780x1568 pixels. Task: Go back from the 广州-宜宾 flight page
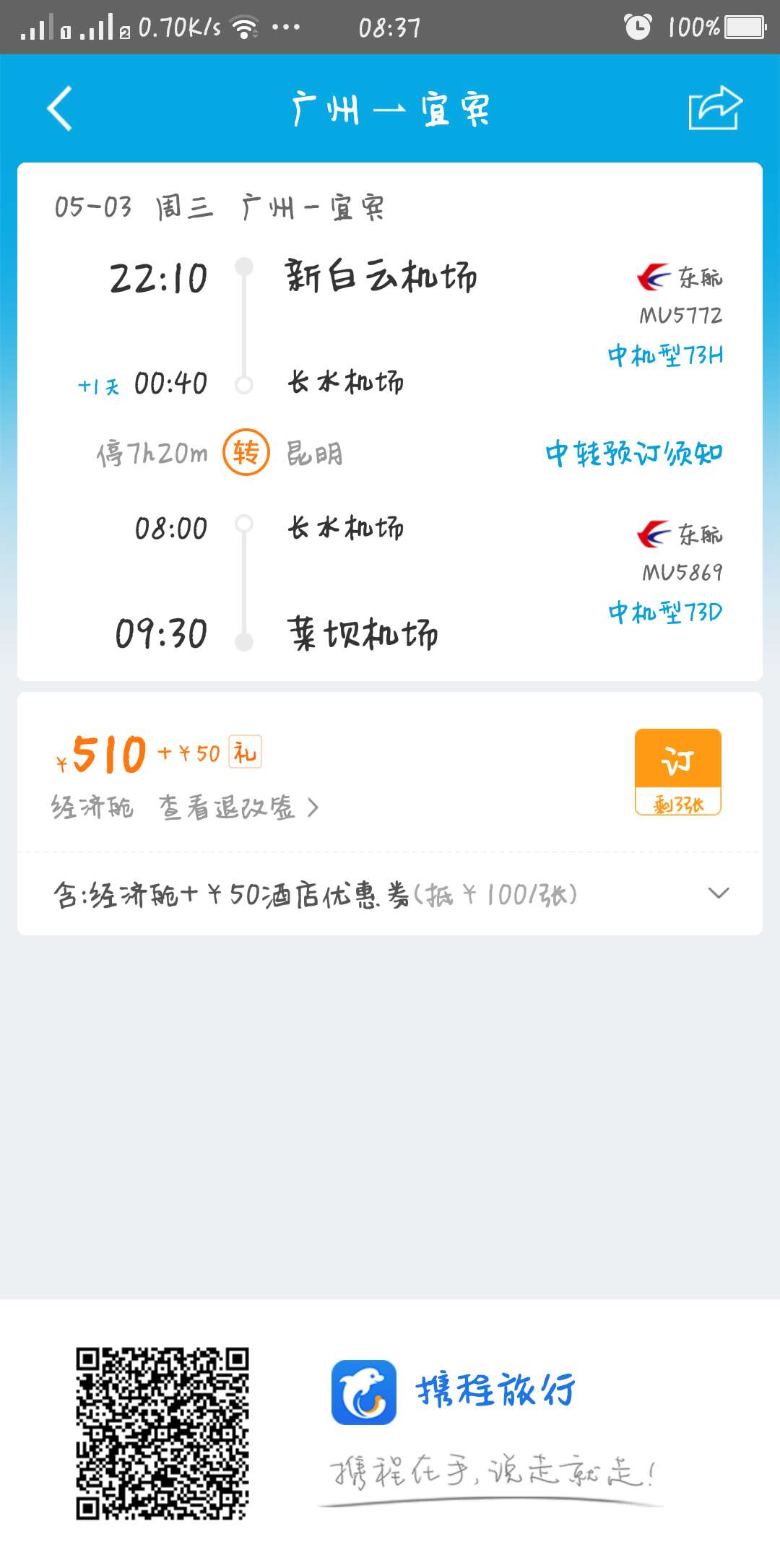59,108
